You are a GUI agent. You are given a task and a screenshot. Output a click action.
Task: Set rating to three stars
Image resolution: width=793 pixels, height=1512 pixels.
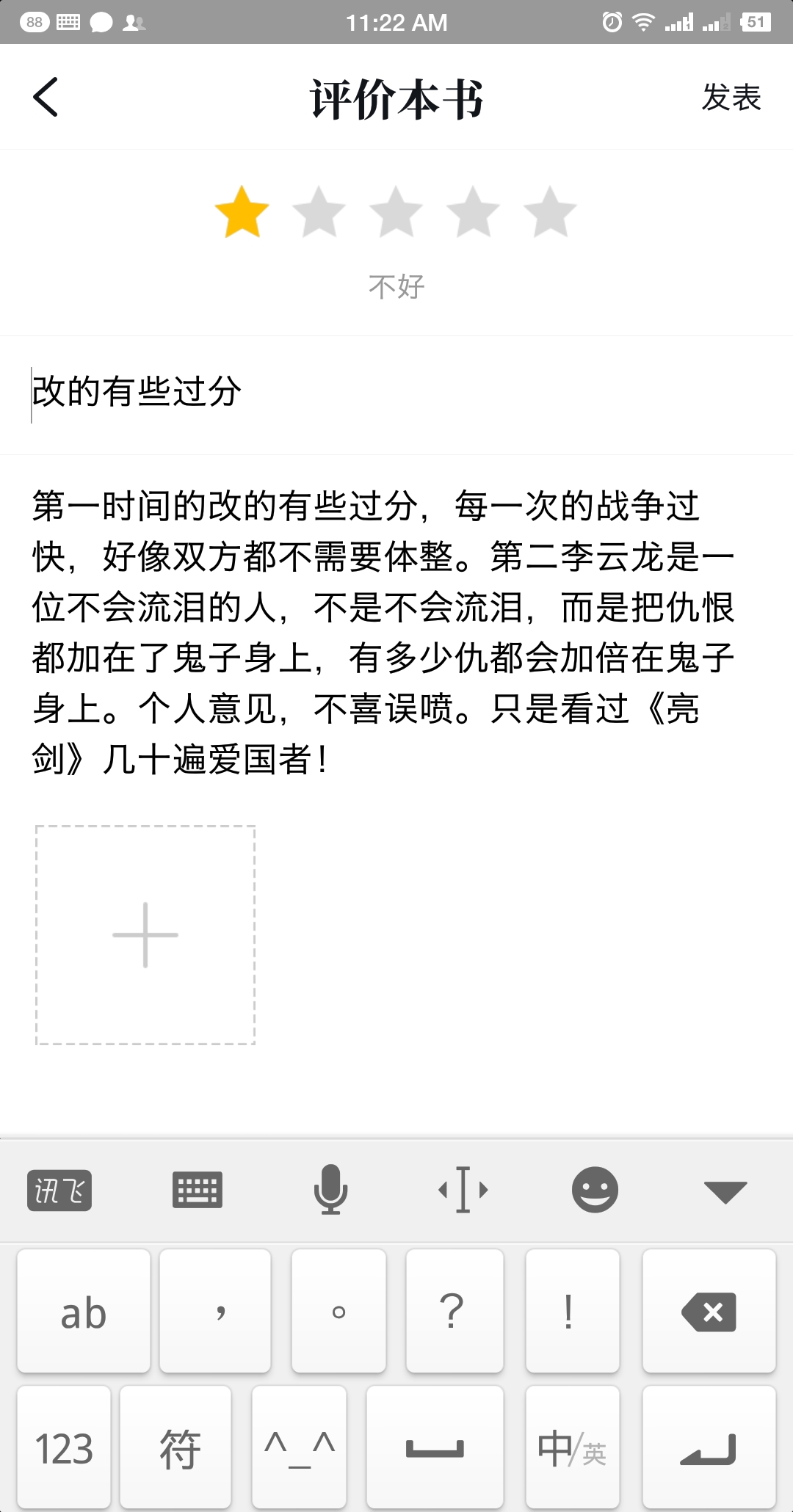pyautogui.click(x=396, y=212)
